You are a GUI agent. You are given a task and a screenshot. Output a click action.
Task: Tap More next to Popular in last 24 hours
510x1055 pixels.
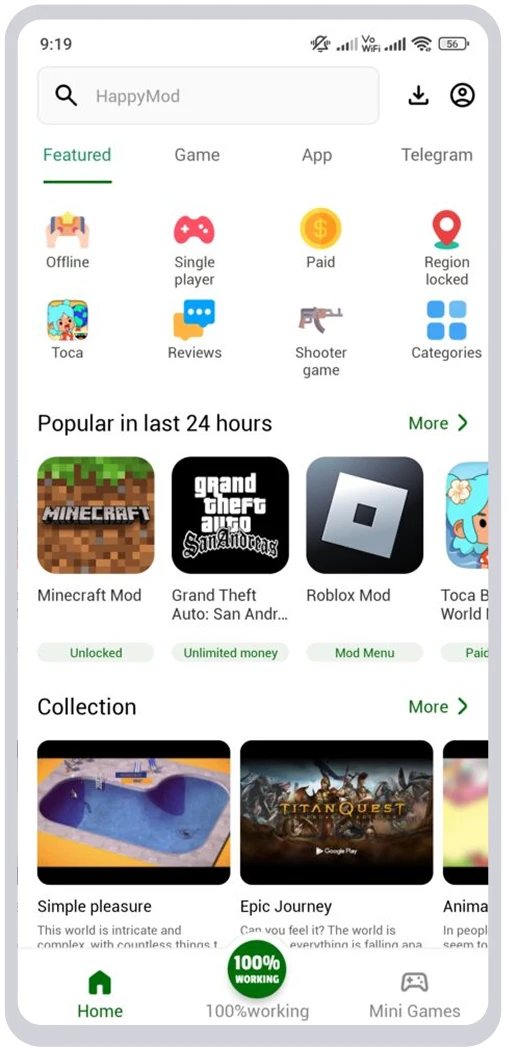[x=438, y=423]
